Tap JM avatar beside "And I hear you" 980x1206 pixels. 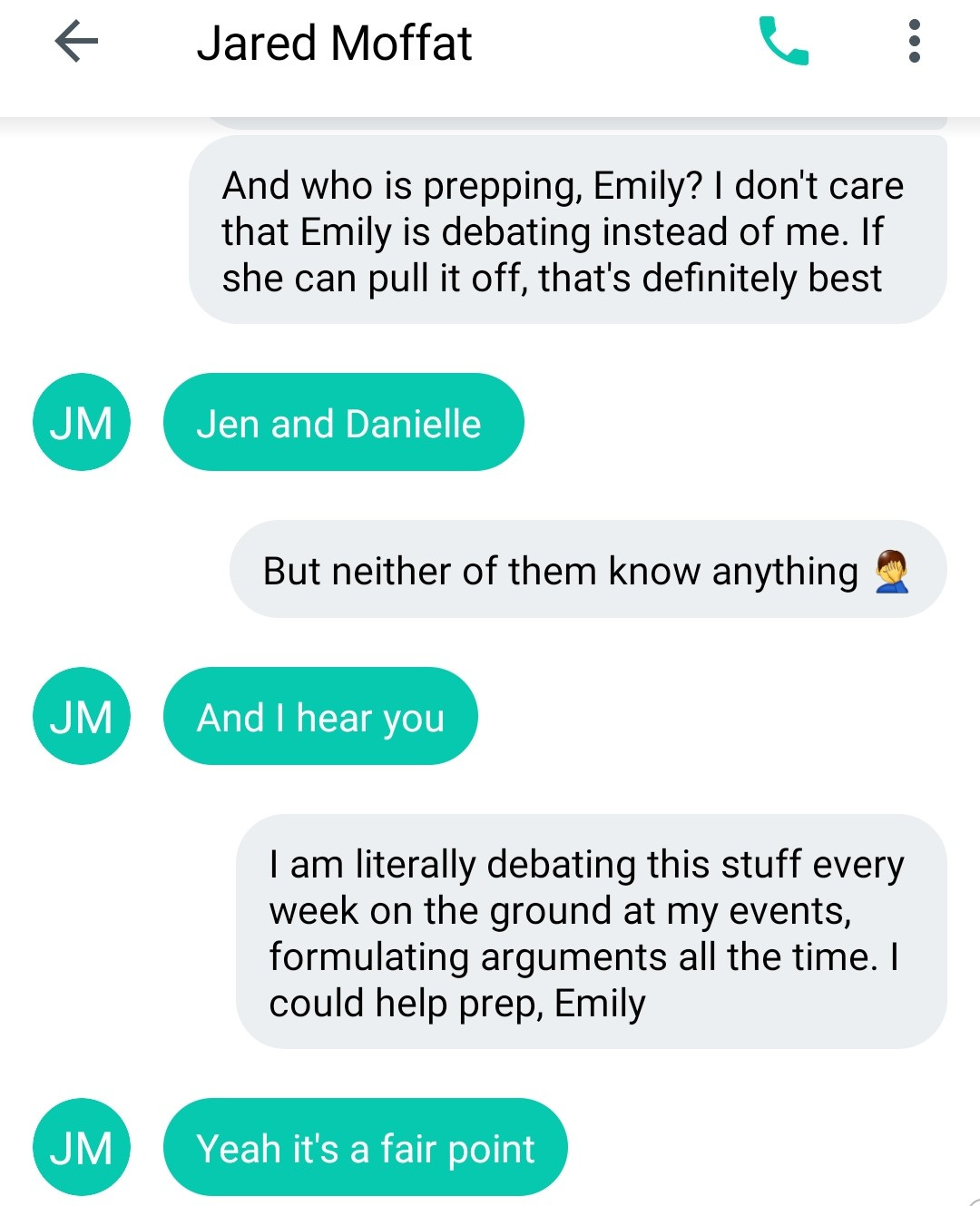point(82,716)
